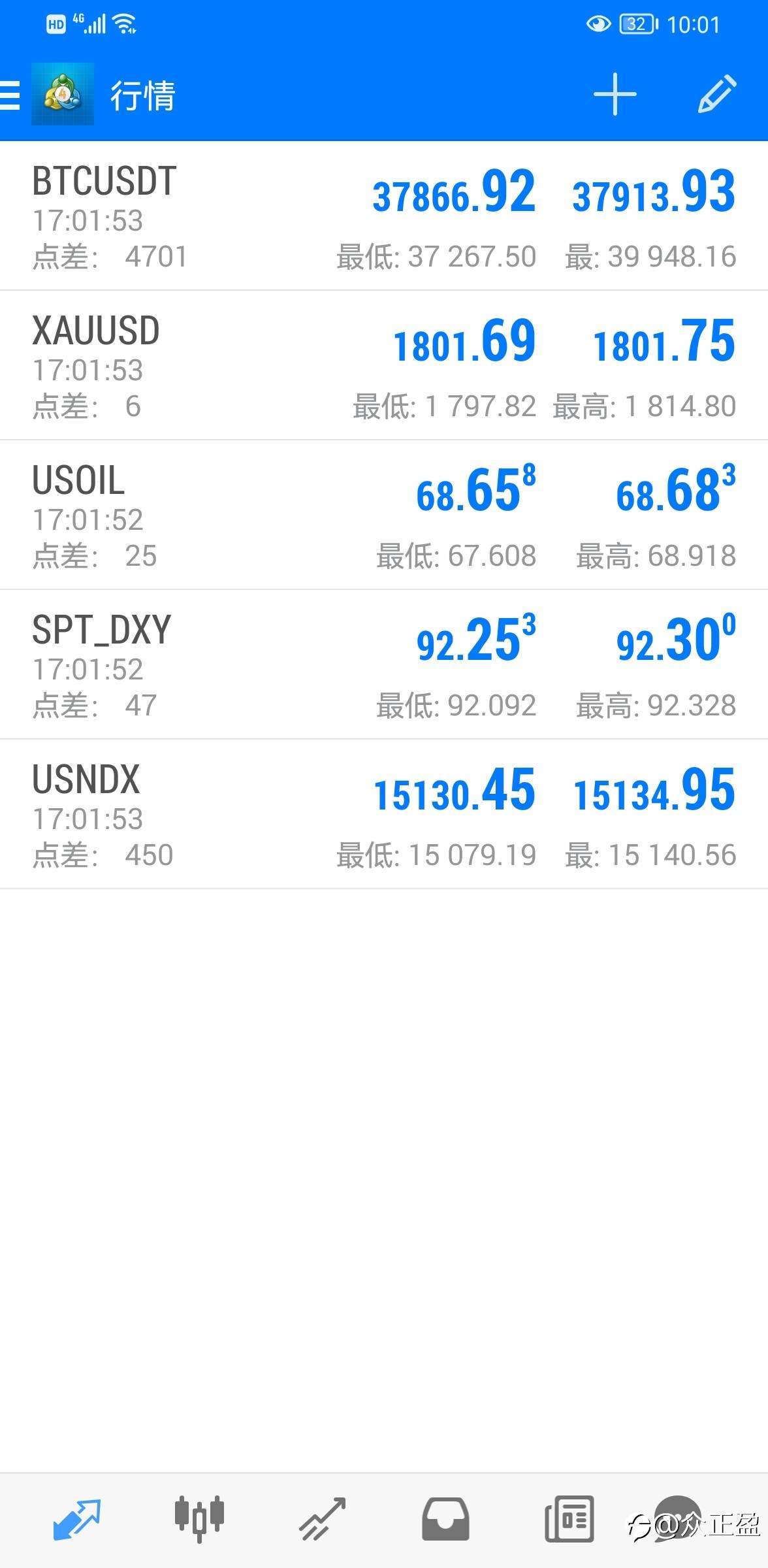The height and width of the screenshot is (1568, 768).
Task: Add a new symbol with plus icon
Action: (x=615, y=94)
